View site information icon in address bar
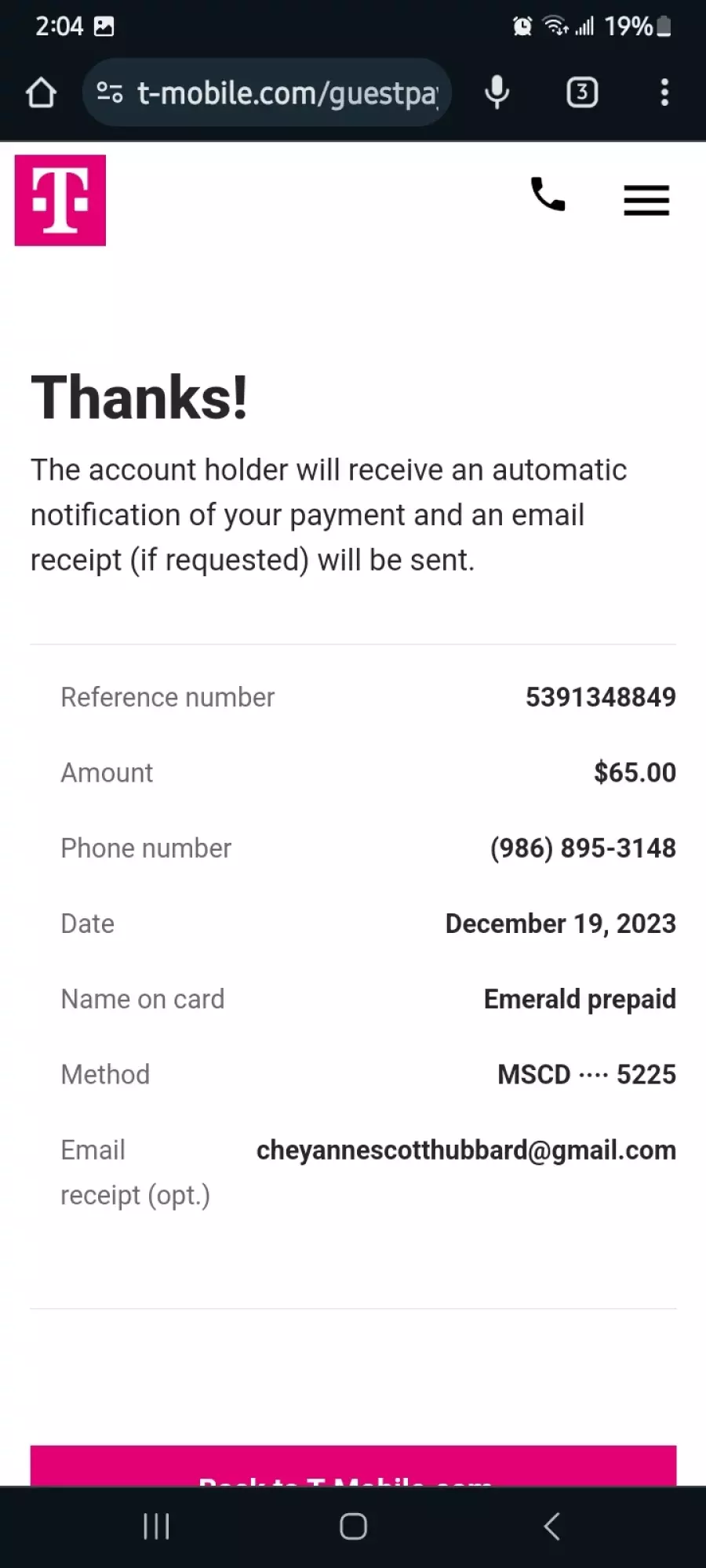This screenshot has width=706, height=1568. [x=110, y=93]
